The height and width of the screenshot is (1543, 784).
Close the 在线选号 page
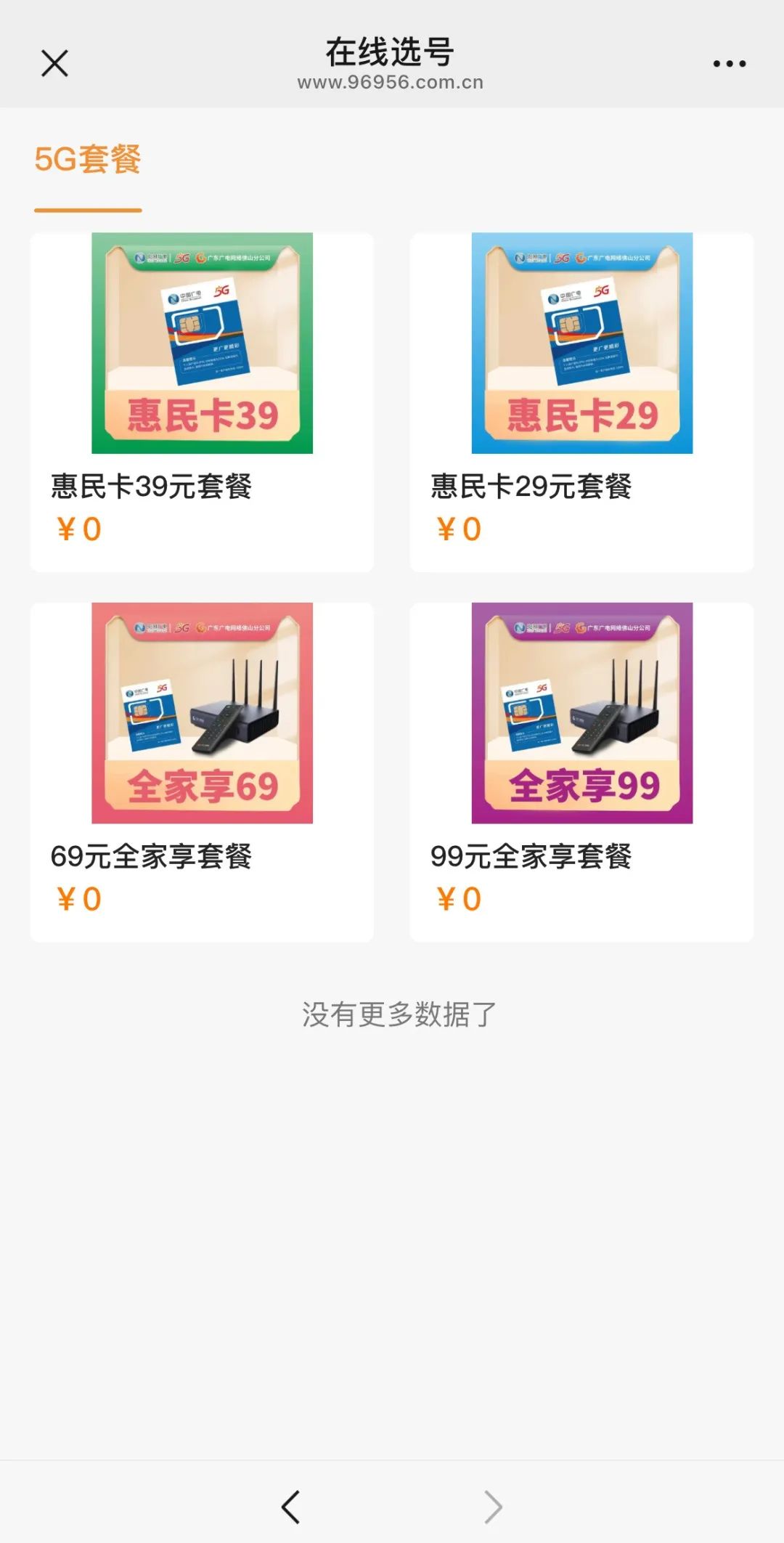click(54, 63)
